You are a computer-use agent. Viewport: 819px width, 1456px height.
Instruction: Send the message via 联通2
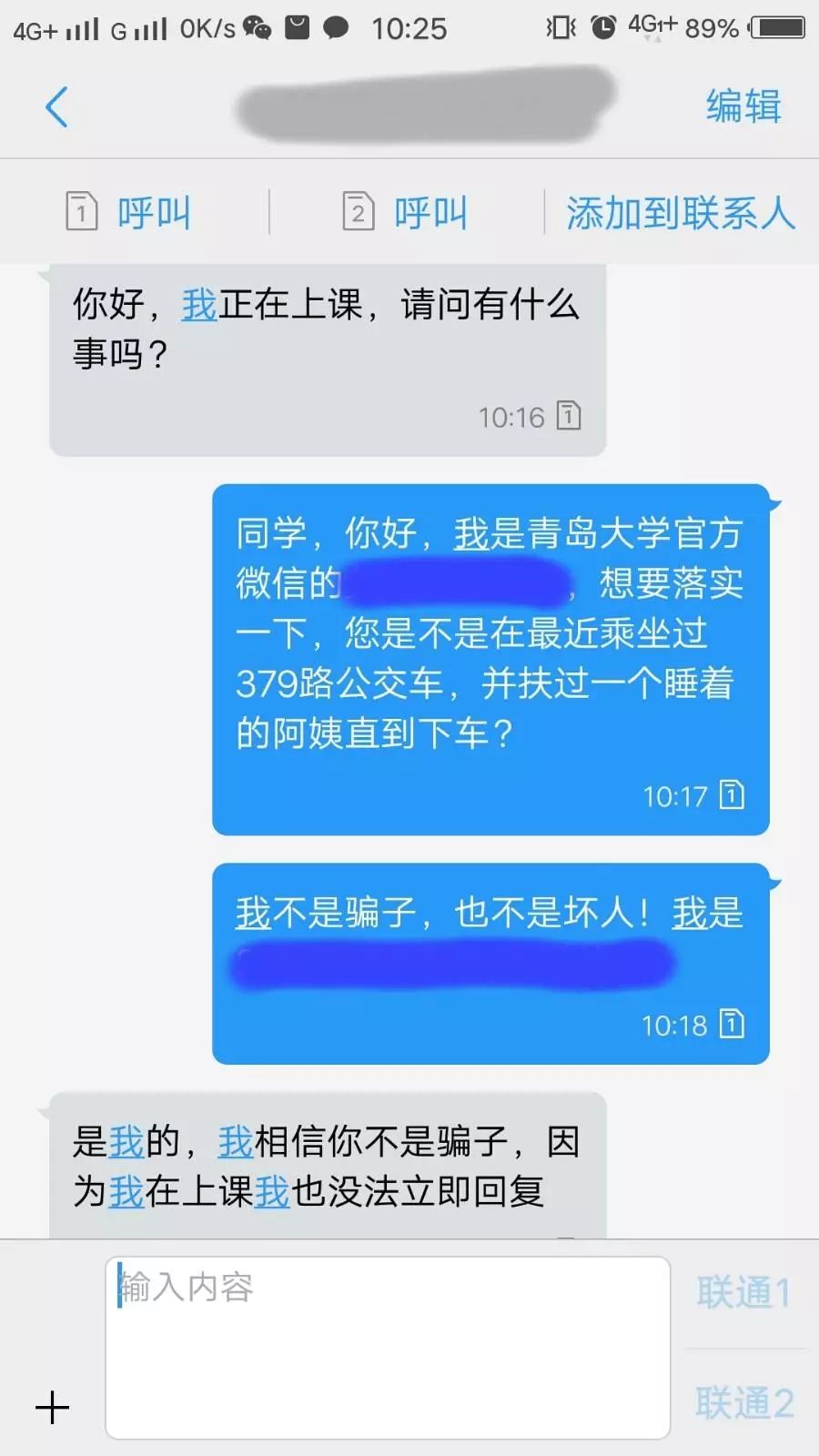(x=743, y=1402)
